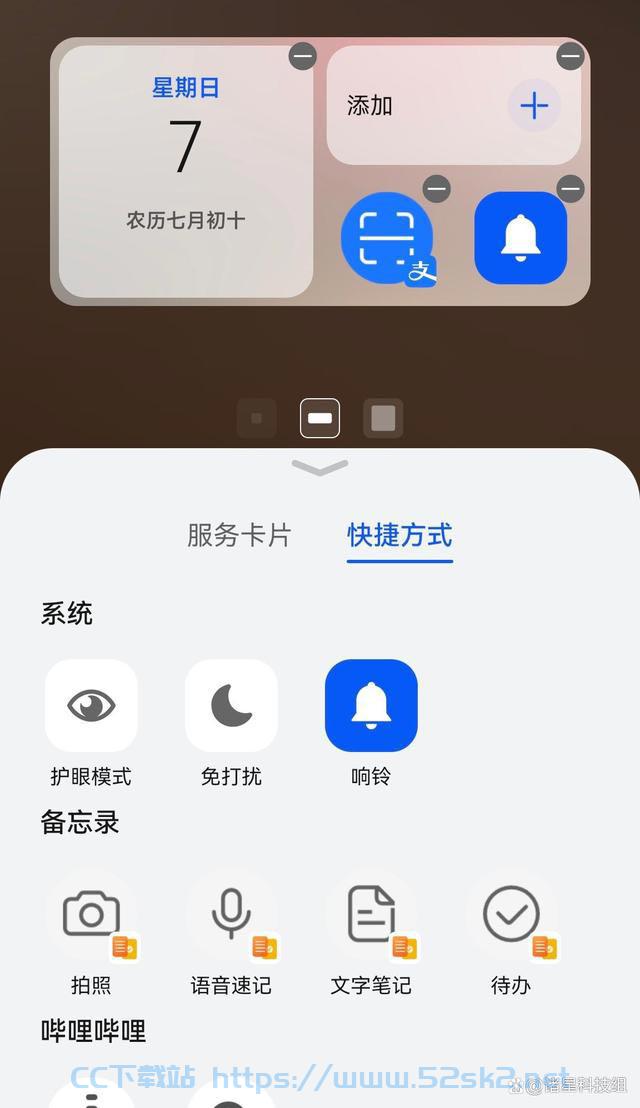640x1108 pixels.
Task: Select the large widget size option
Action: [x=383, y=418]
